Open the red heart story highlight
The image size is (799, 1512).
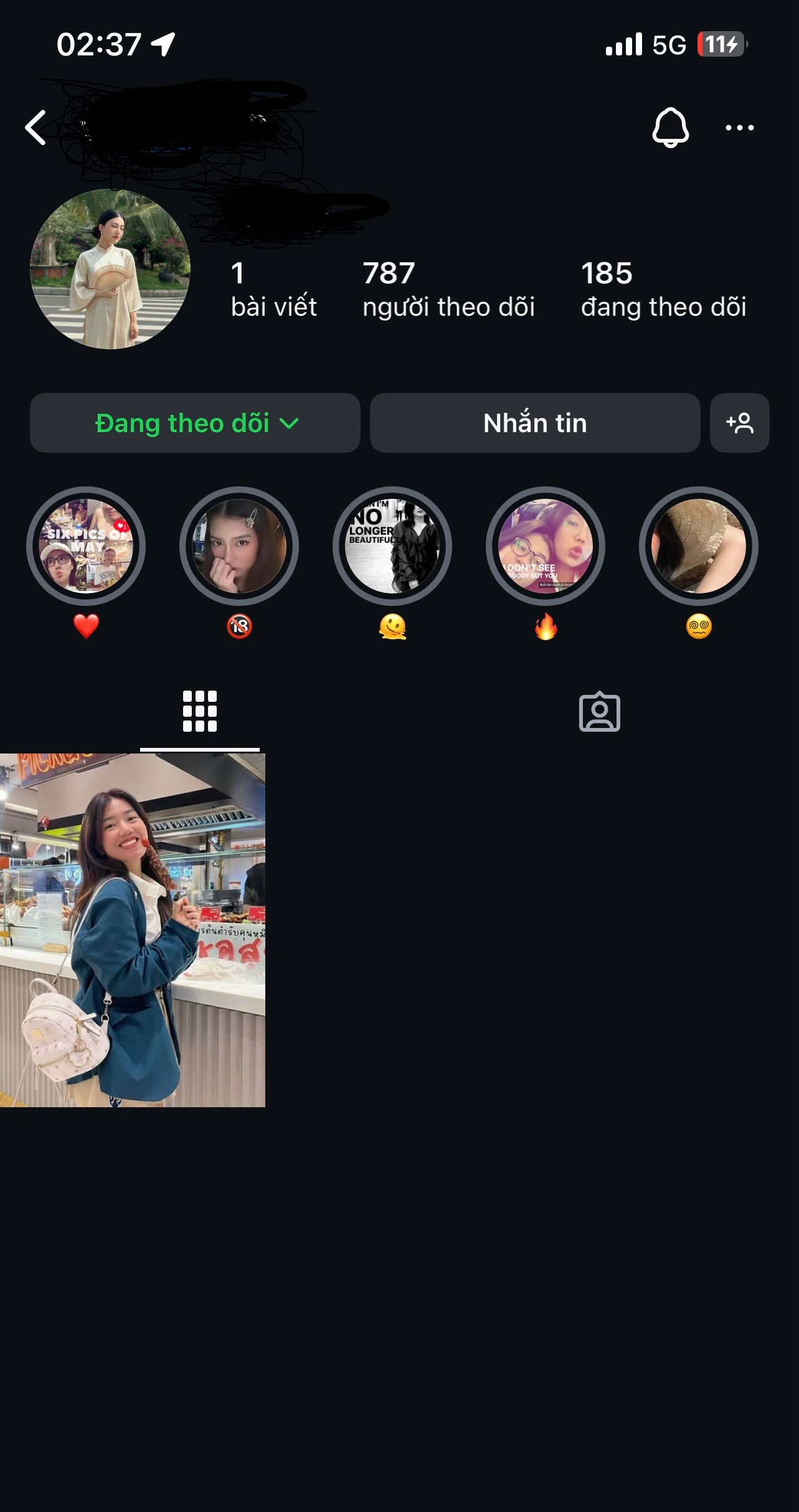click(x=86, y=546)
